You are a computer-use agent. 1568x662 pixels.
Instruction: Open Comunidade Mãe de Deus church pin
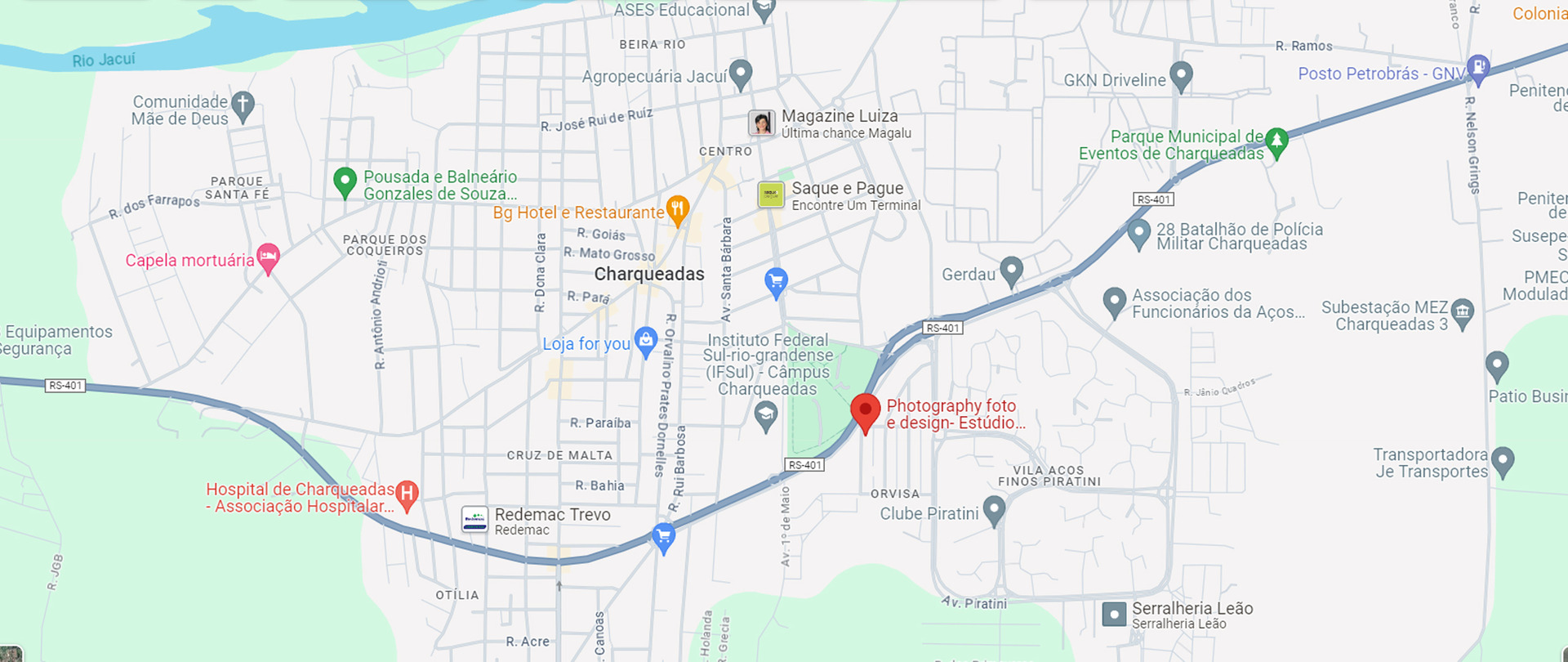pos(243,105)
